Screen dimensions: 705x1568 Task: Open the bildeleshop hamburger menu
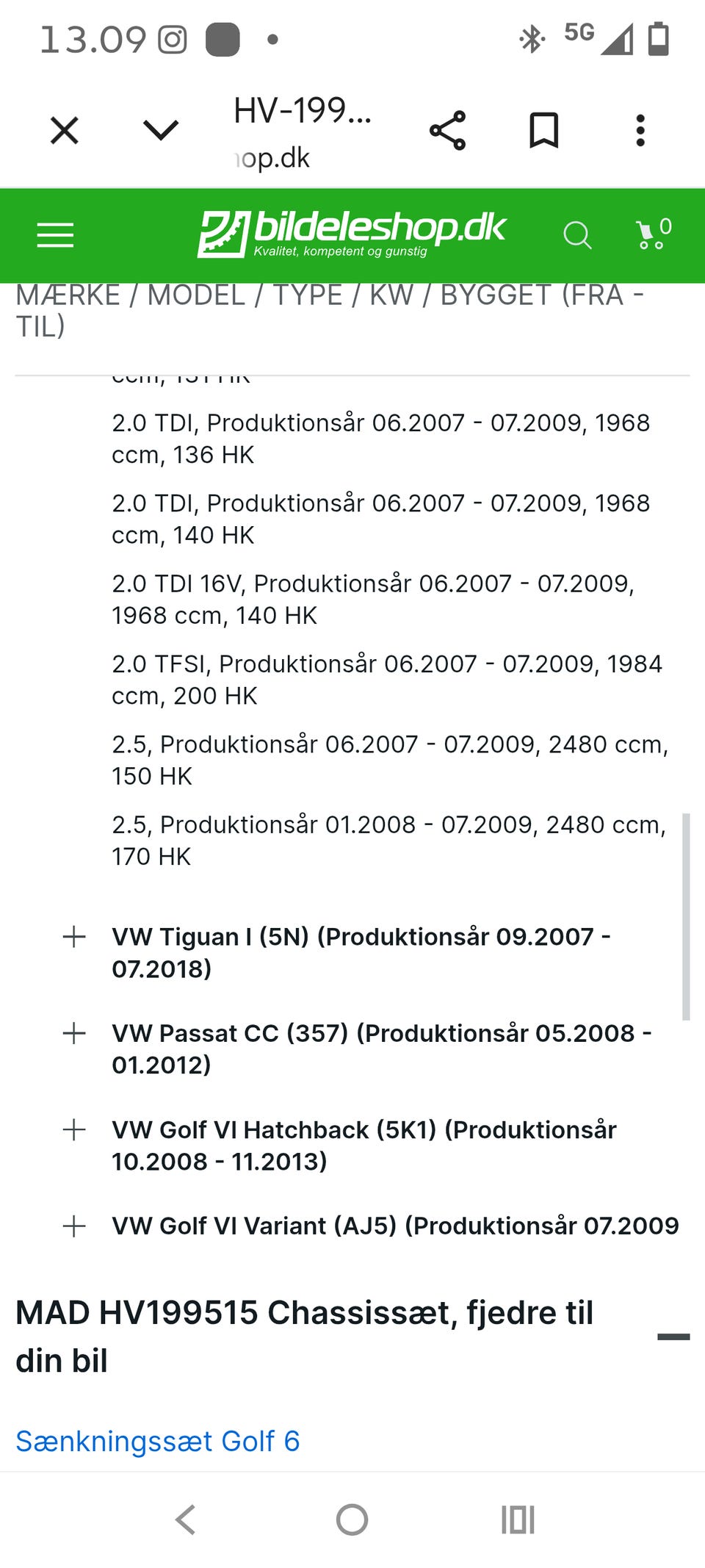(x=55, y=235)
